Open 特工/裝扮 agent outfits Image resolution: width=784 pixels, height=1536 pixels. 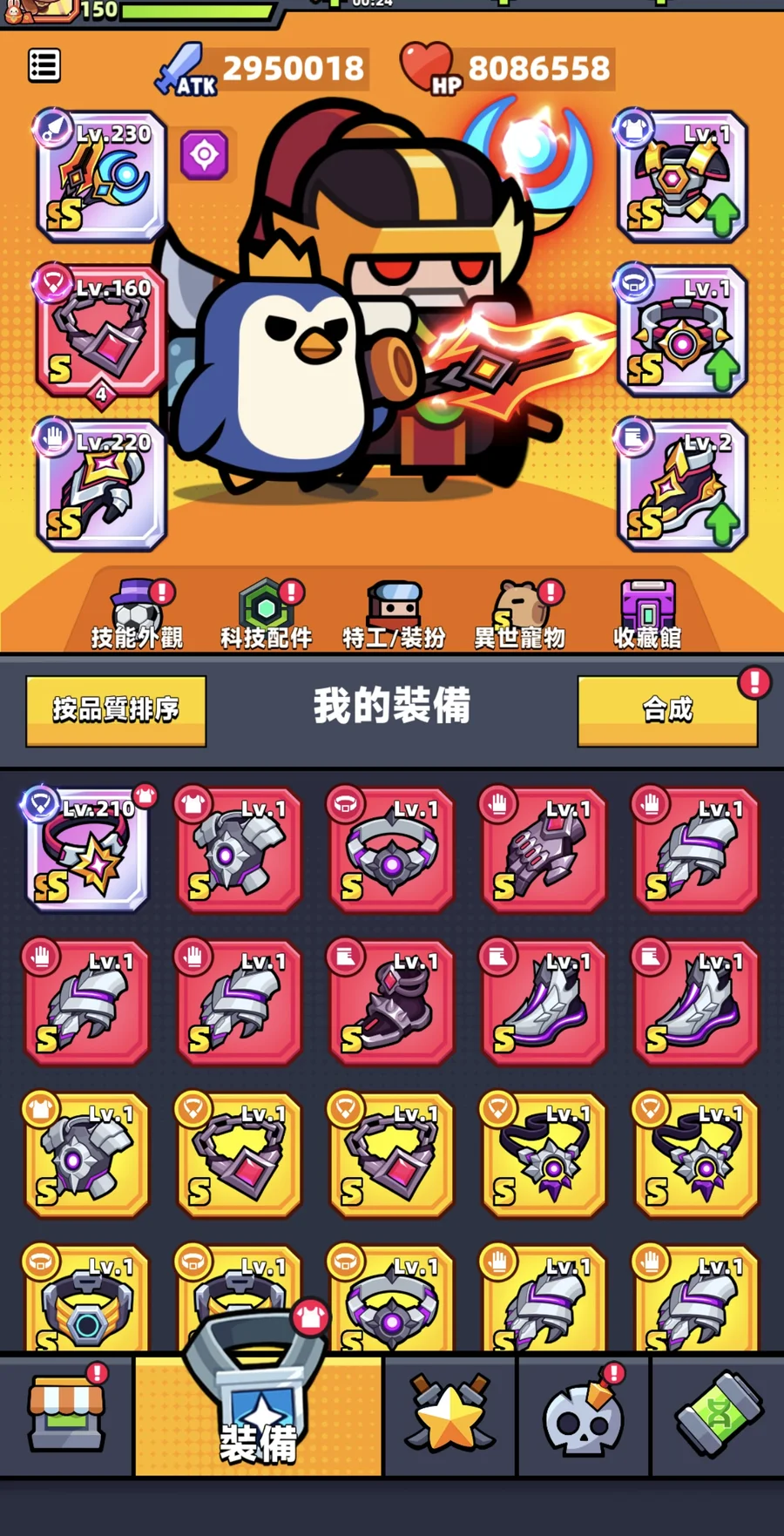(x=395, y=616)
